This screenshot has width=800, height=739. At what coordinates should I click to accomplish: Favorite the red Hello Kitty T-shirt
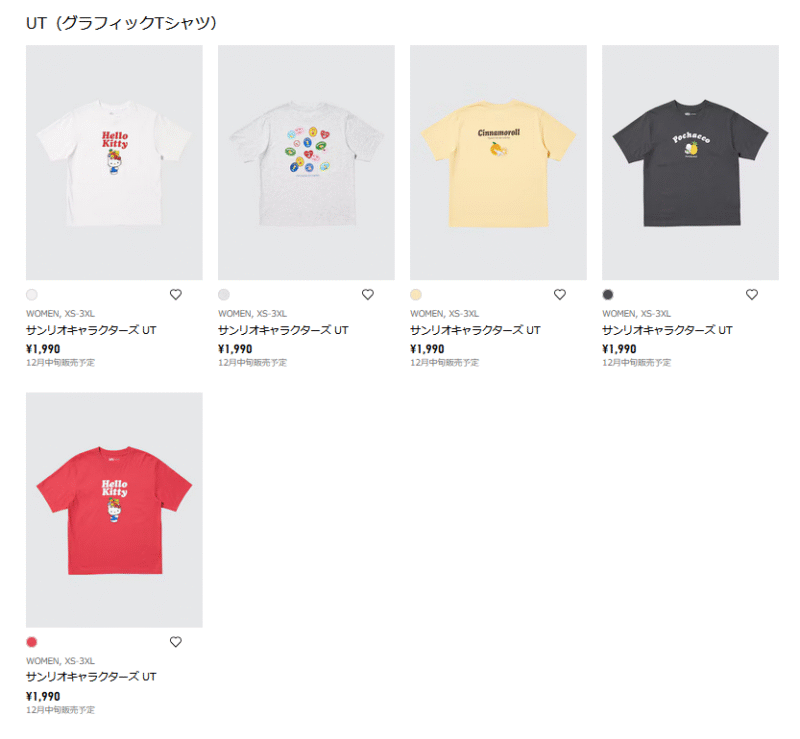[x=176, y=642]
